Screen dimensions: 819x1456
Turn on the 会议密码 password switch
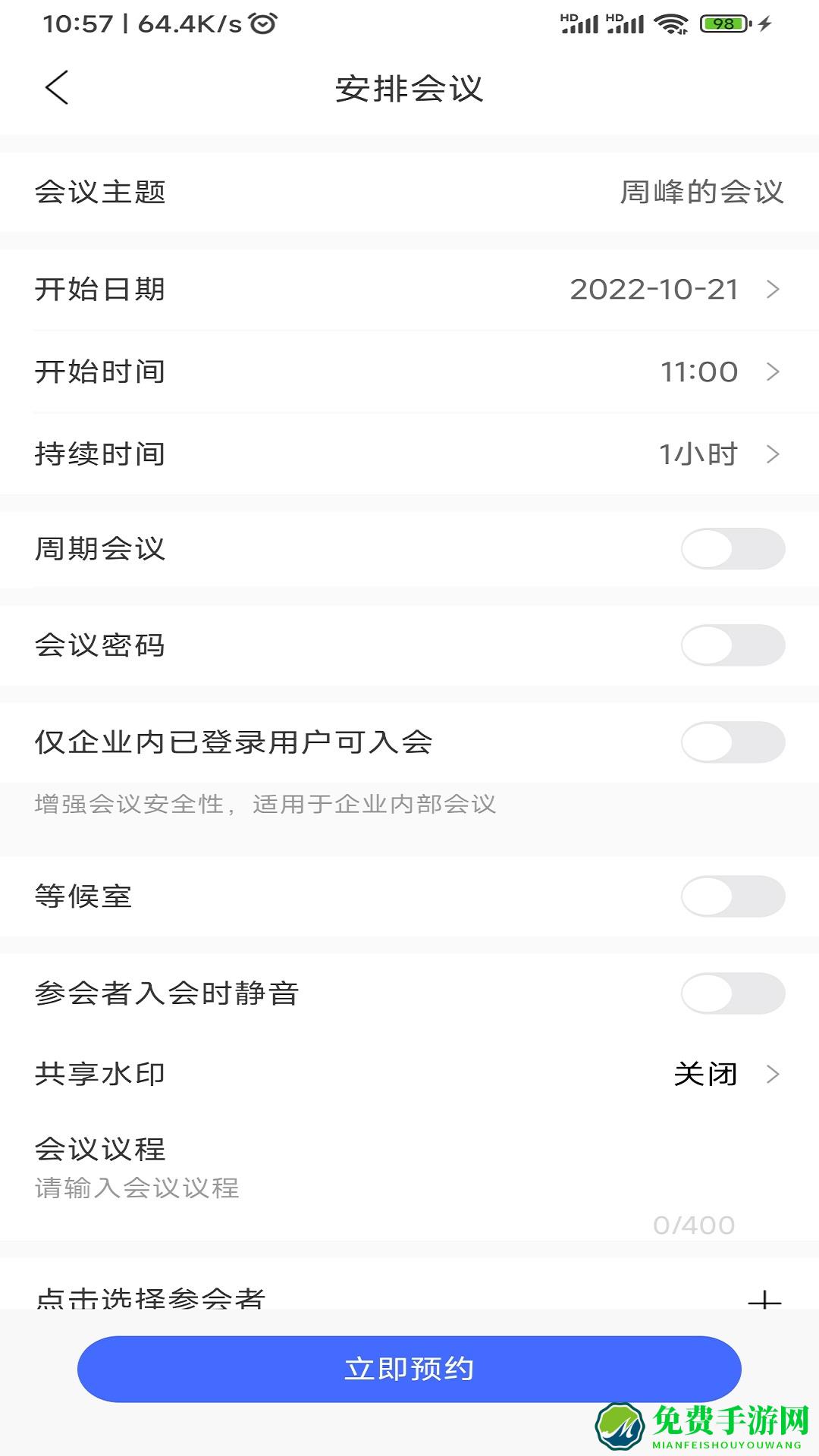[733, 644]
